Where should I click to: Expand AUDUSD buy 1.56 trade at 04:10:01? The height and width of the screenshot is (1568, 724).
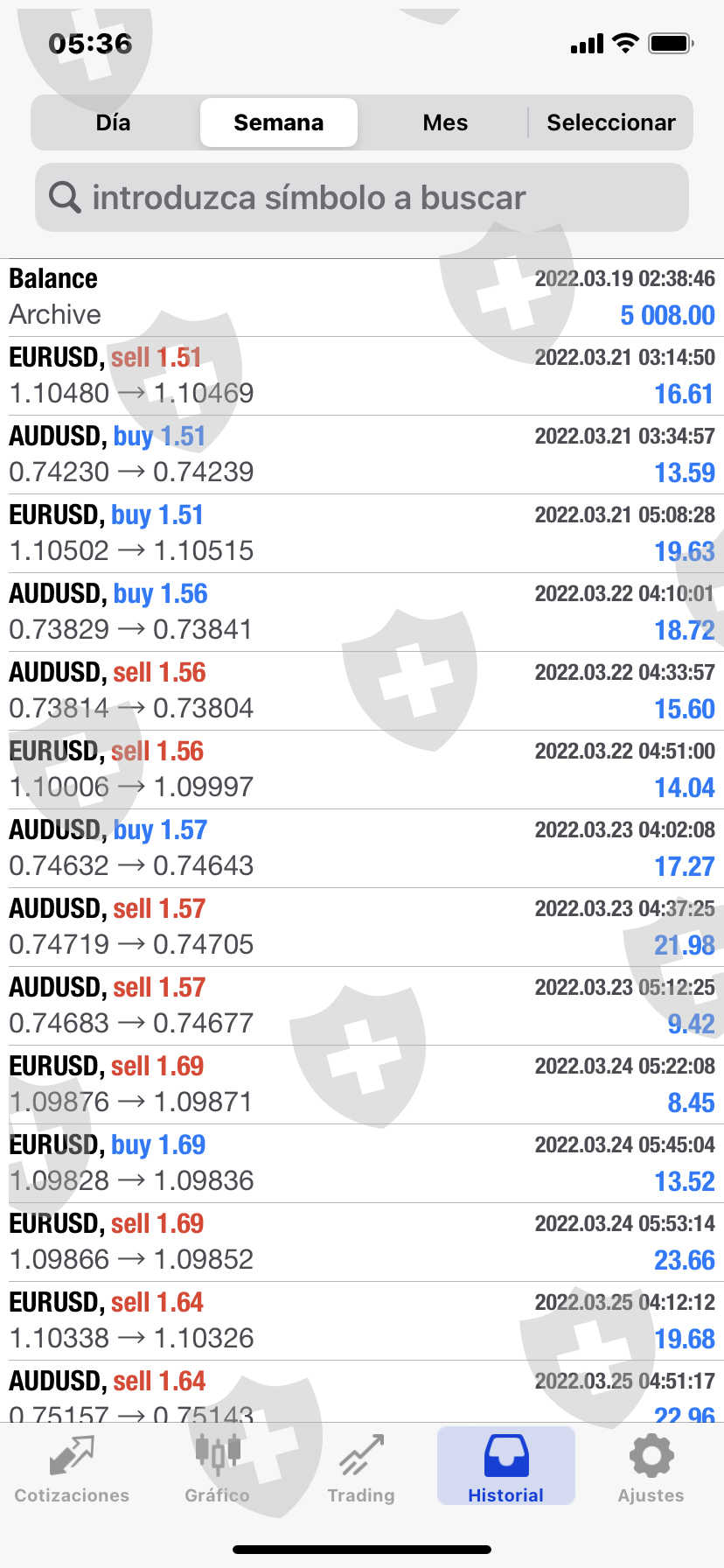coord(362,612)
